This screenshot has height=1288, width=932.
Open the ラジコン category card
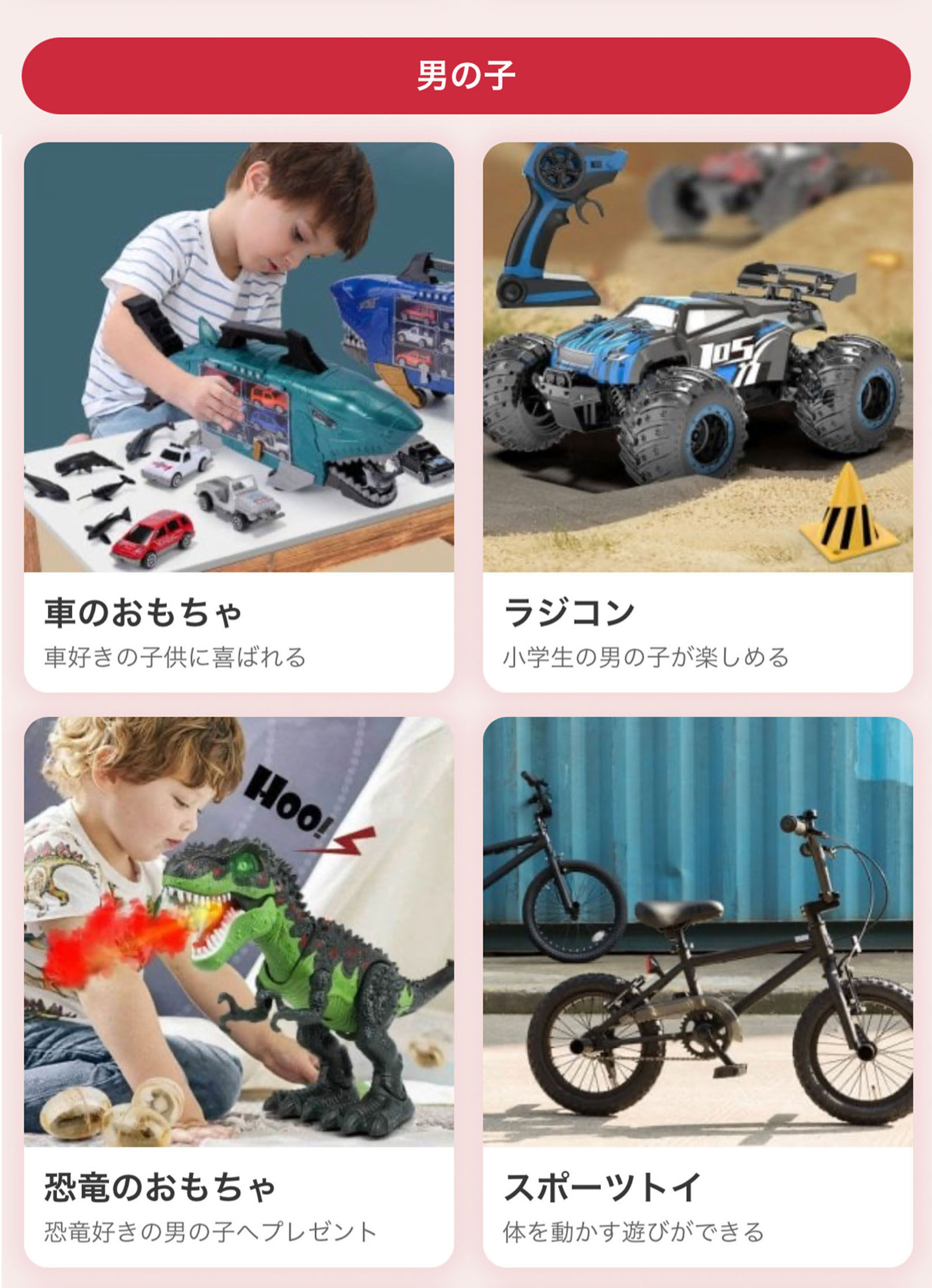tap(697, 416)
